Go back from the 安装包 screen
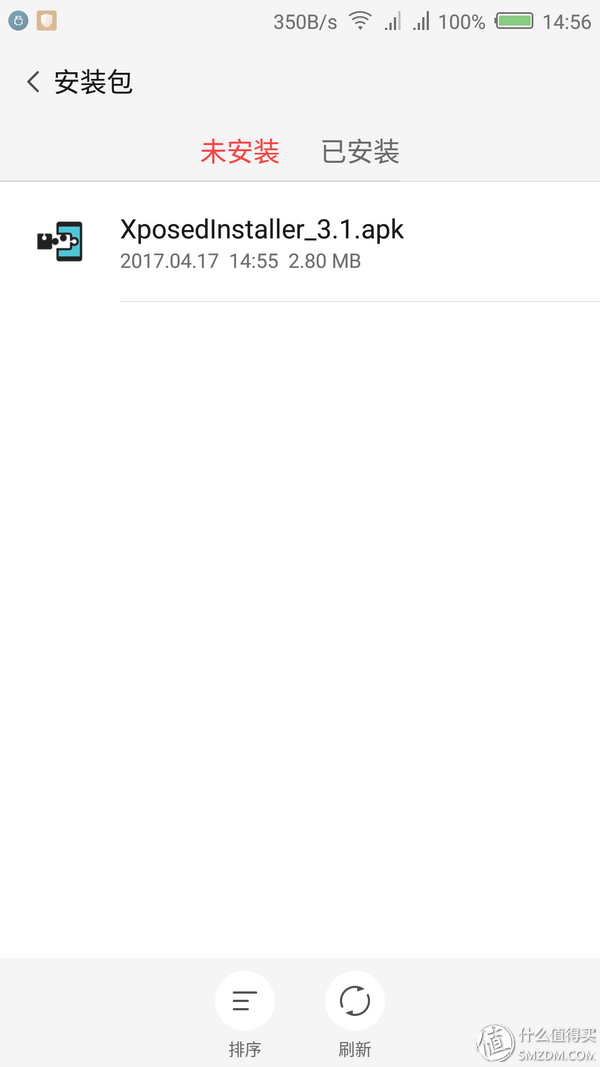The image size is (600, 1067). coord(34,82)
